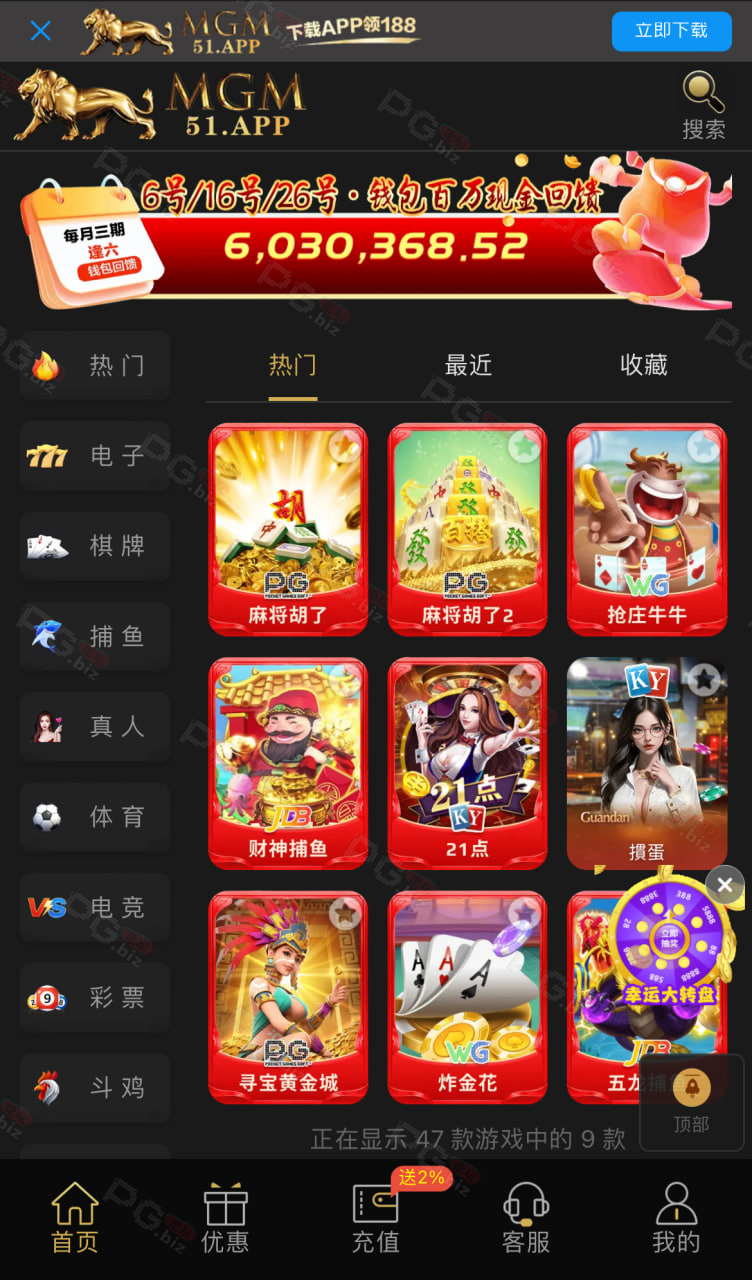This screenshot has height=1280, width=752.
Task: Open the 充值 recharge tab
Action: [376, 1218]
